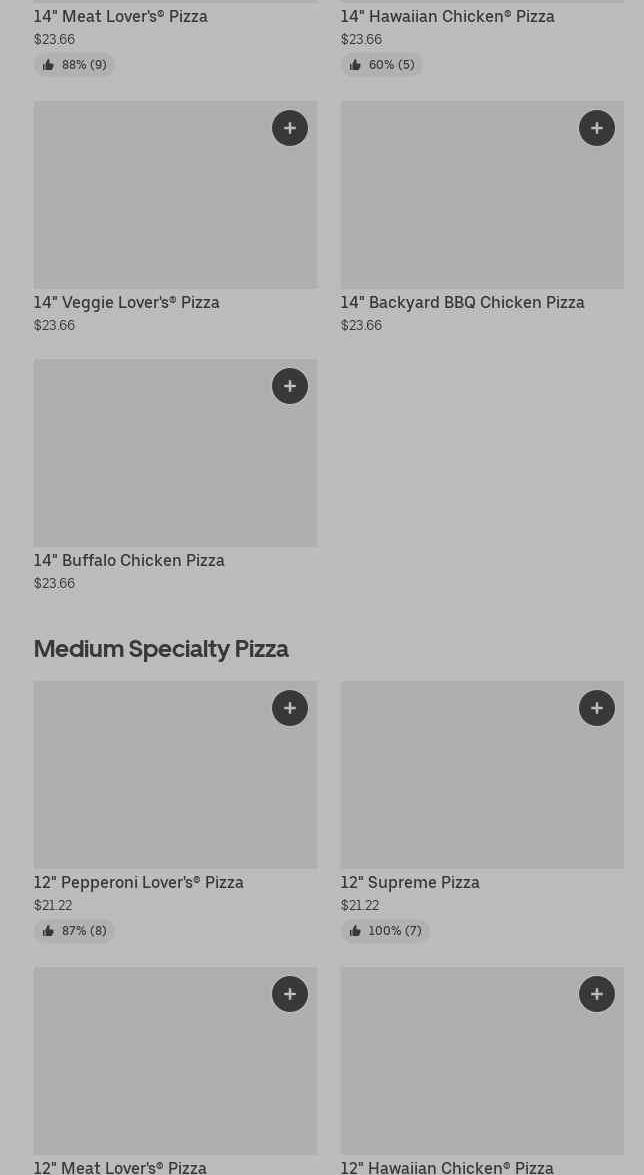
Task: Add 14" Backyard BBQ Chicken Pizza to cart
Action: (597, 128)
